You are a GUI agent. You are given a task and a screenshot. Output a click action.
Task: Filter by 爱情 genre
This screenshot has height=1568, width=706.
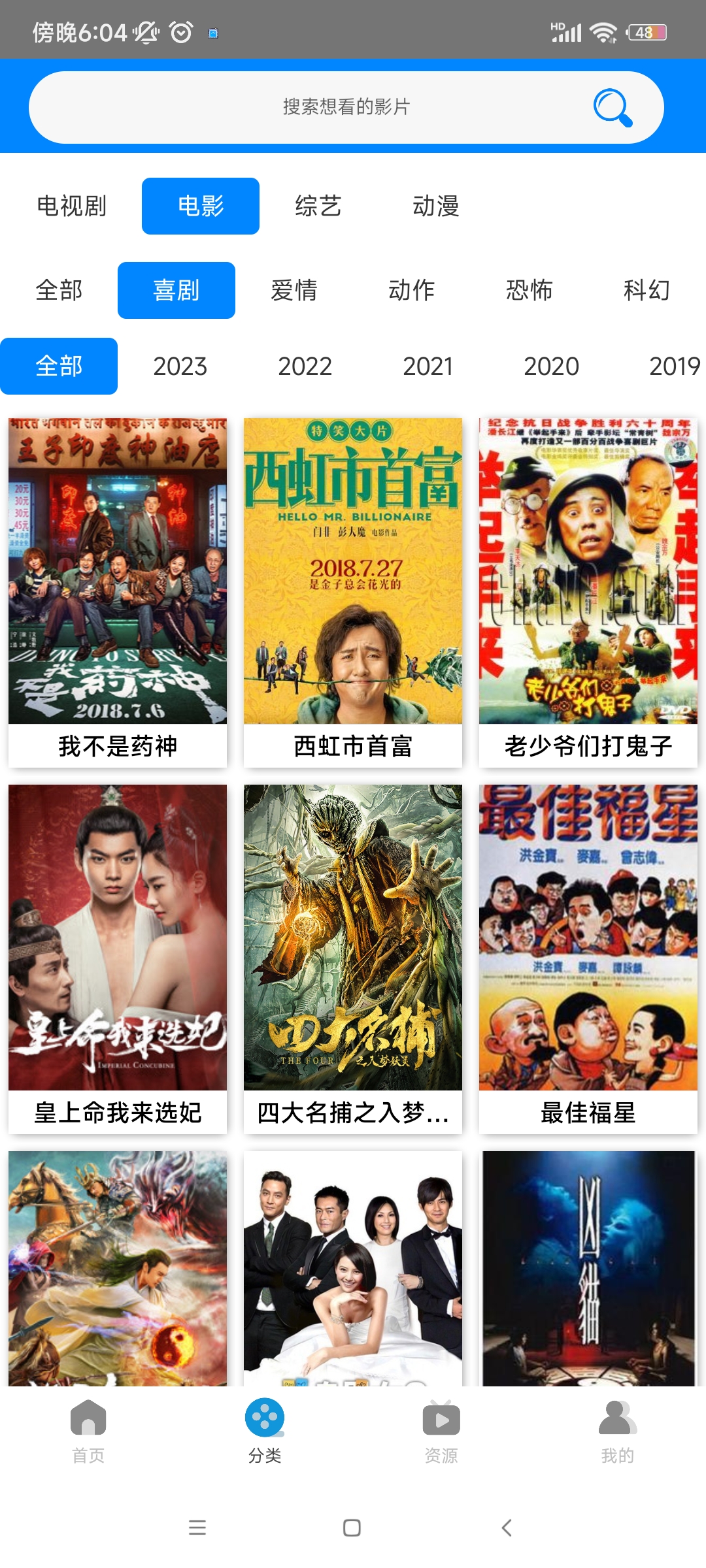(294, 290)
